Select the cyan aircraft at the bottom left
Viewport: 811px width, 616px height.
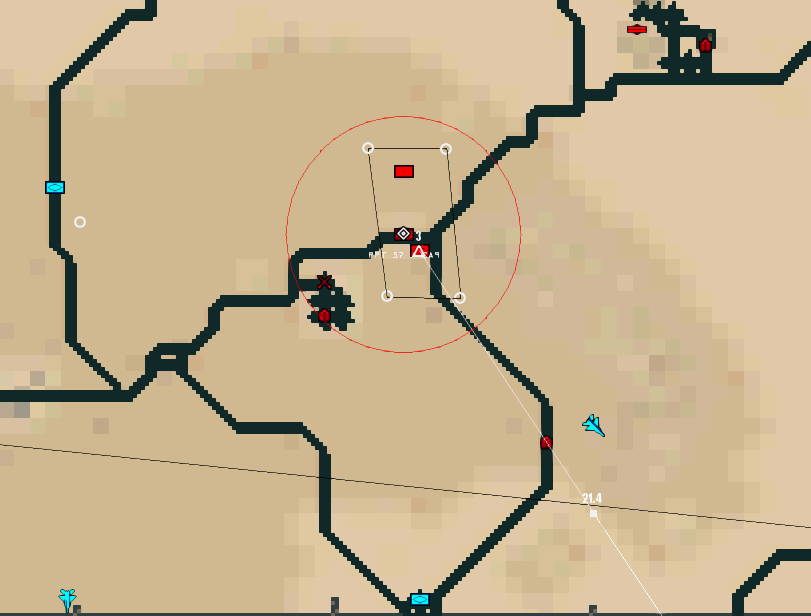67,598
